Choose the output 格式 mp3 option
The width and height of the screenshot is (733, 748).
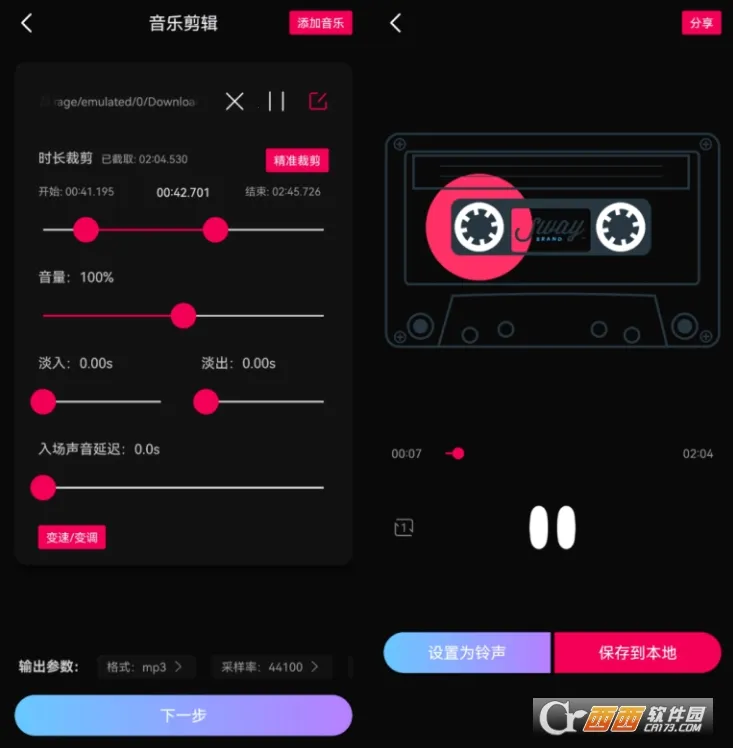click(145, 667)
